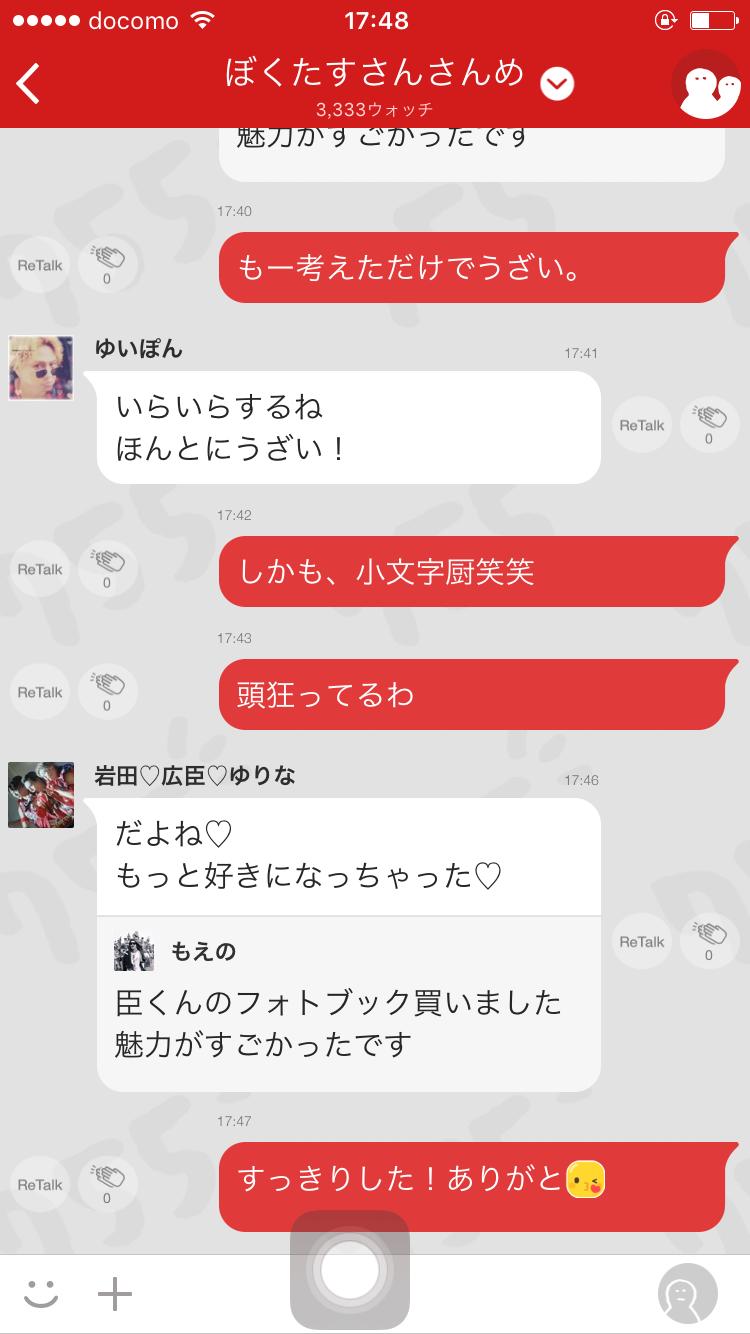Tap the plus icon to attach content

pos(115,1292)
